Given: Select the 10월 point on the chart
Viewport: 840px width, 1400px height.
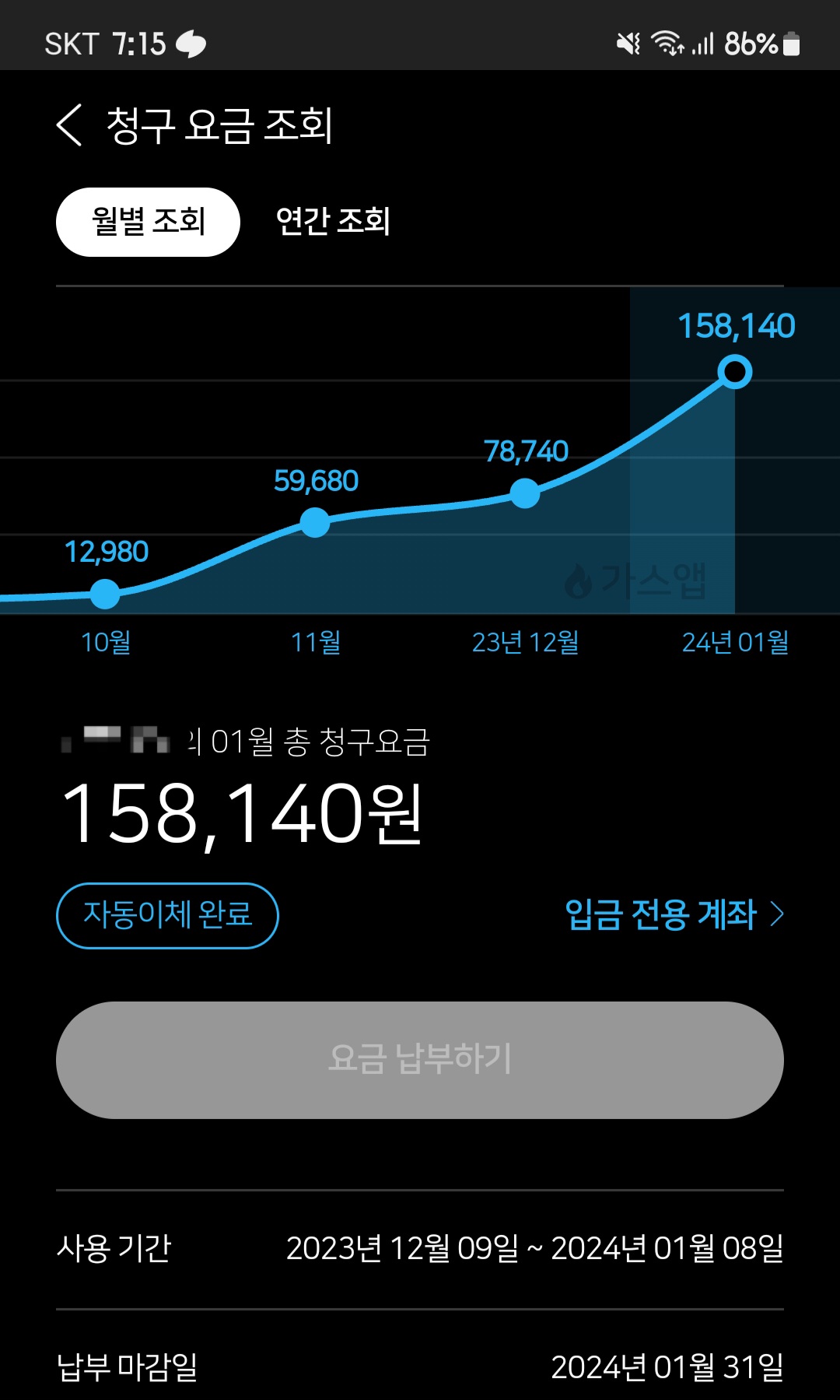Looking at the screenshot, I should tap(105, 594).
